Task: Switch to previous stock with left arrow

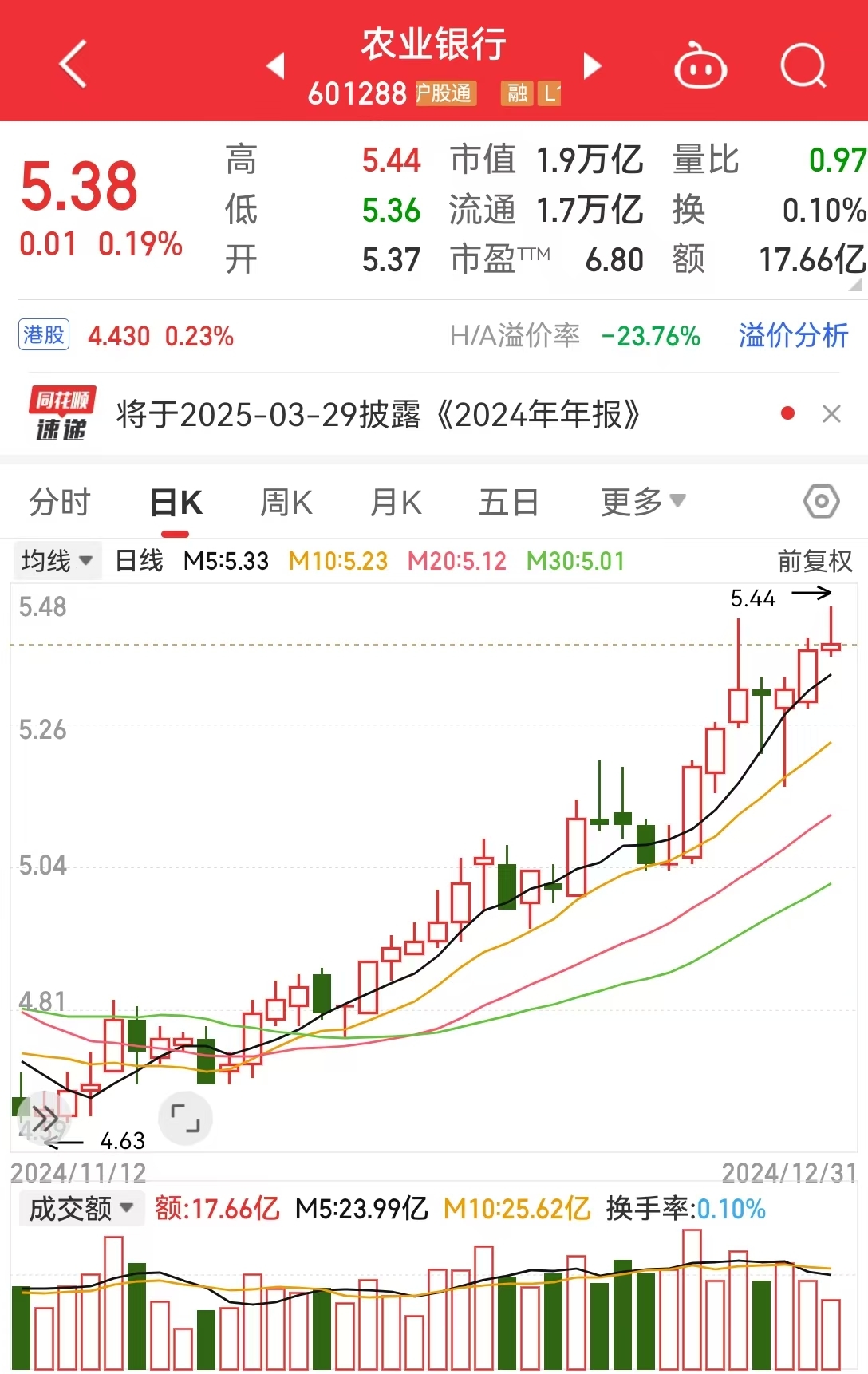Action: [277, 67]
